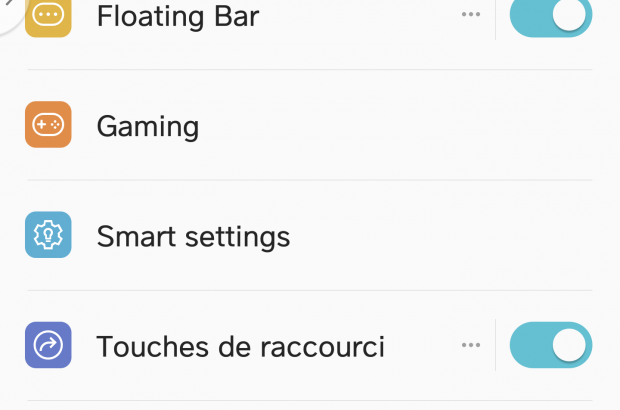
Task: Open more options for Touches de raccourci
Action: pyautogui.click(x=471, y=345)
